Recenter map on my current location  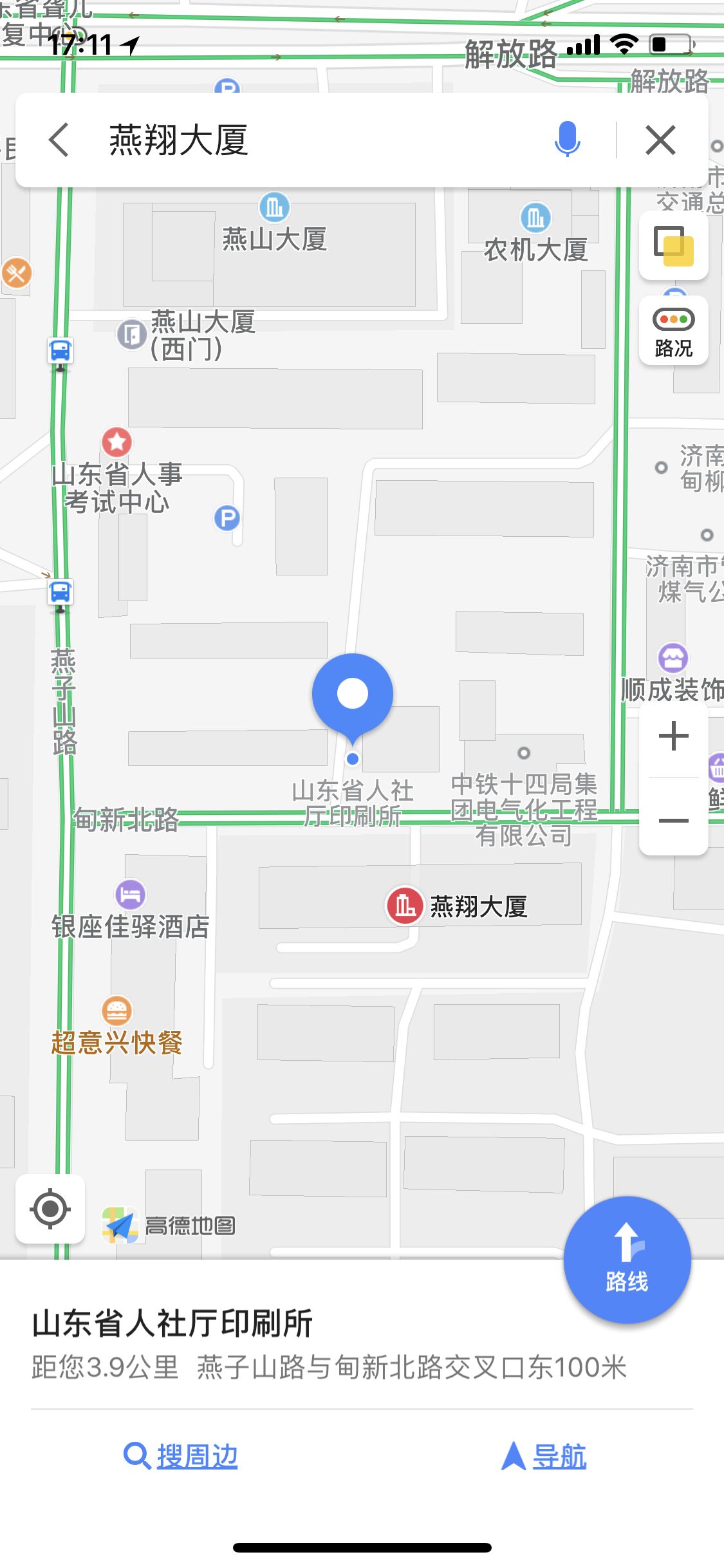point(50,1209)
